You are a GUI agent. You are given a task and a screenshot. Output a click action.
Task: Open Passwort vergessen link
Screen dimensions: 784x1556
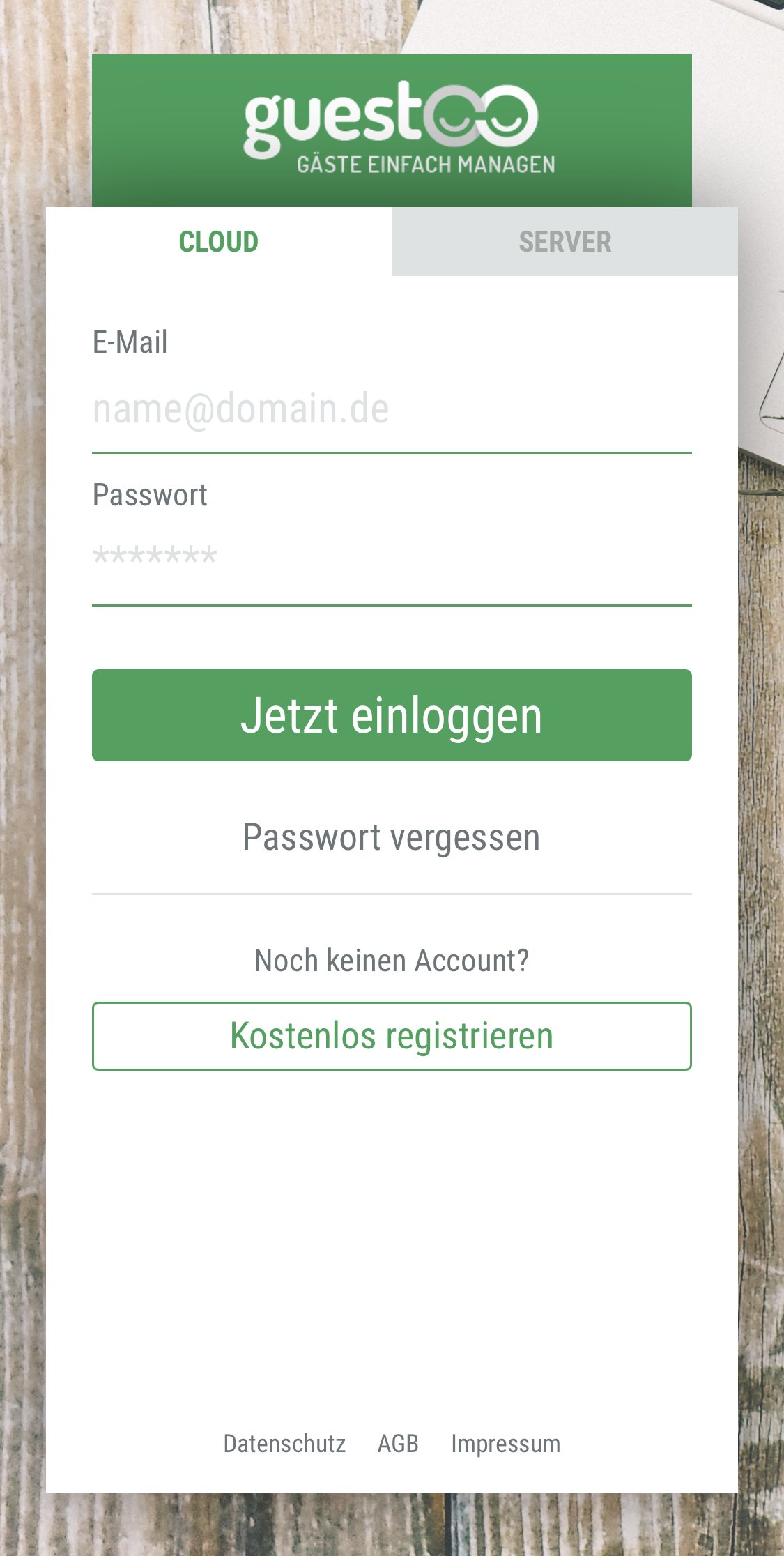click(x=392, y=837)
